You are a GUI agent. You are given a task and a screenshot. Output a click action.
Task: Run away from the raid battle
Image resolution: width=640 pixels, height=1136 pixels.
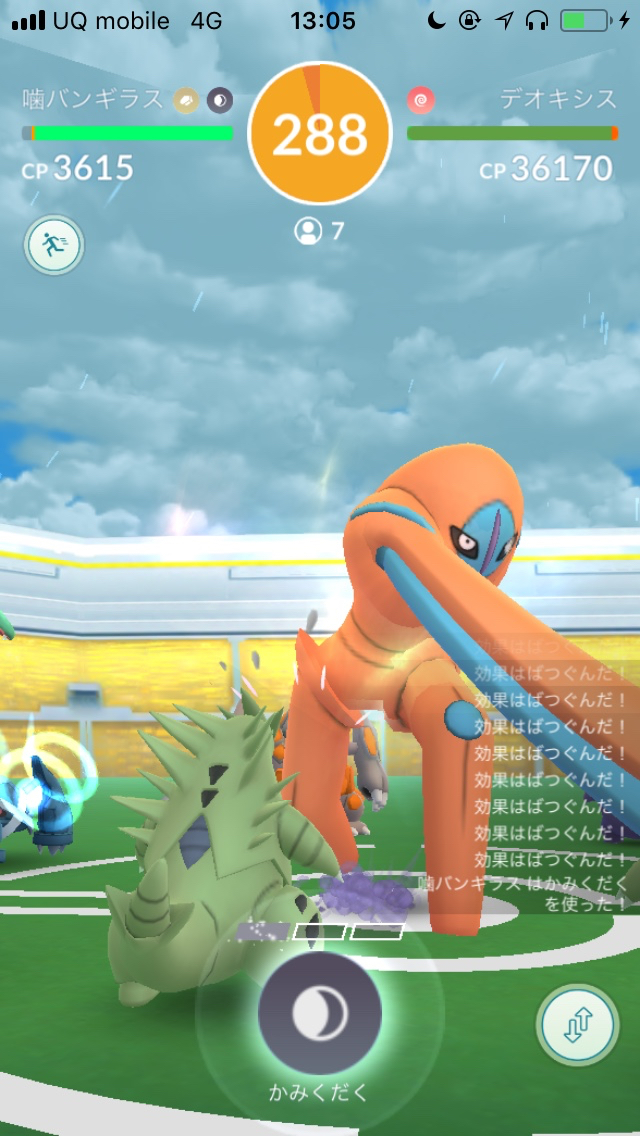point(54,246)
